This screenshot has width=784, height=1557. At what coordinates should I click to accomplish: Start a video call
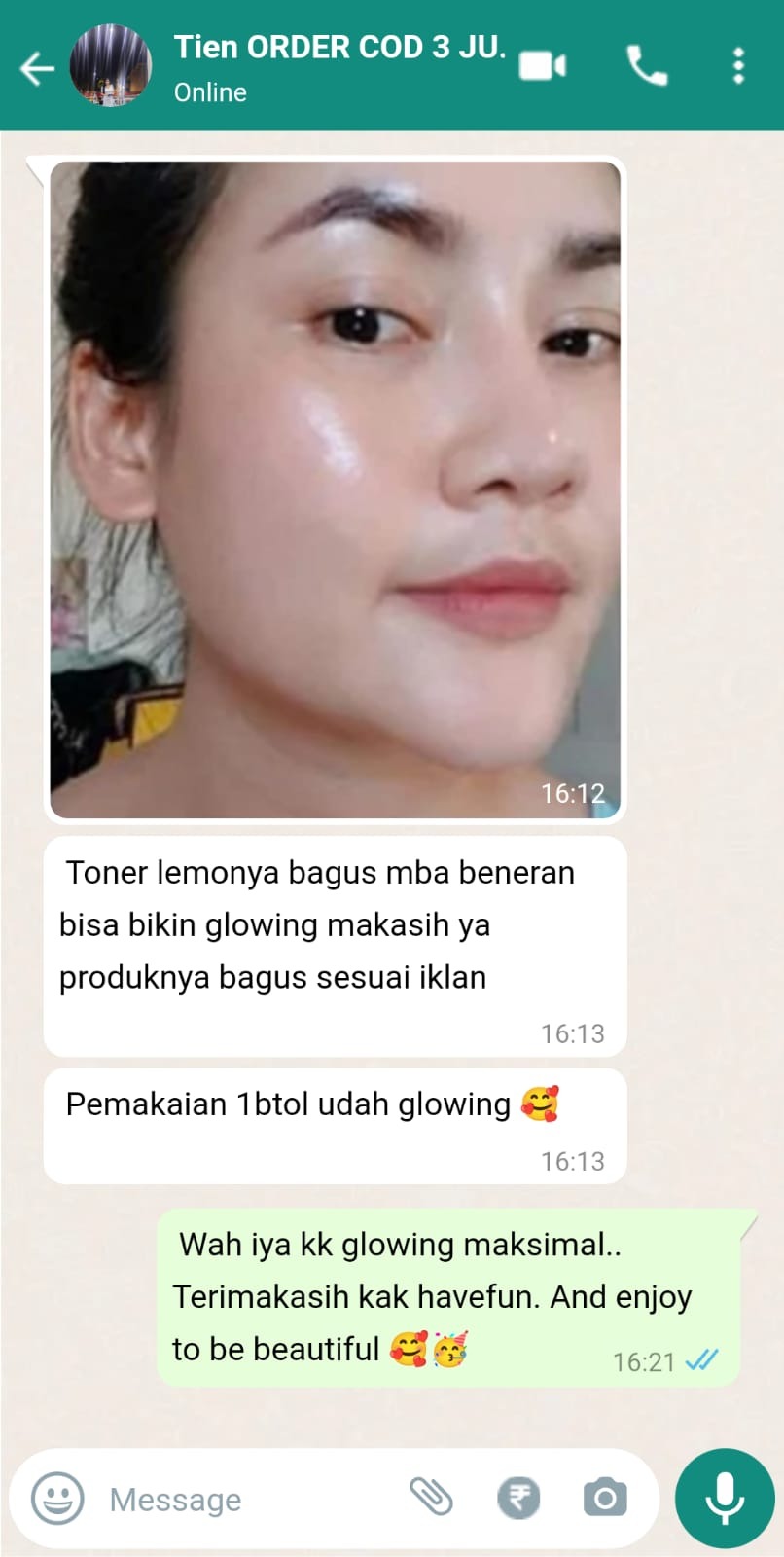pos(543,66)
